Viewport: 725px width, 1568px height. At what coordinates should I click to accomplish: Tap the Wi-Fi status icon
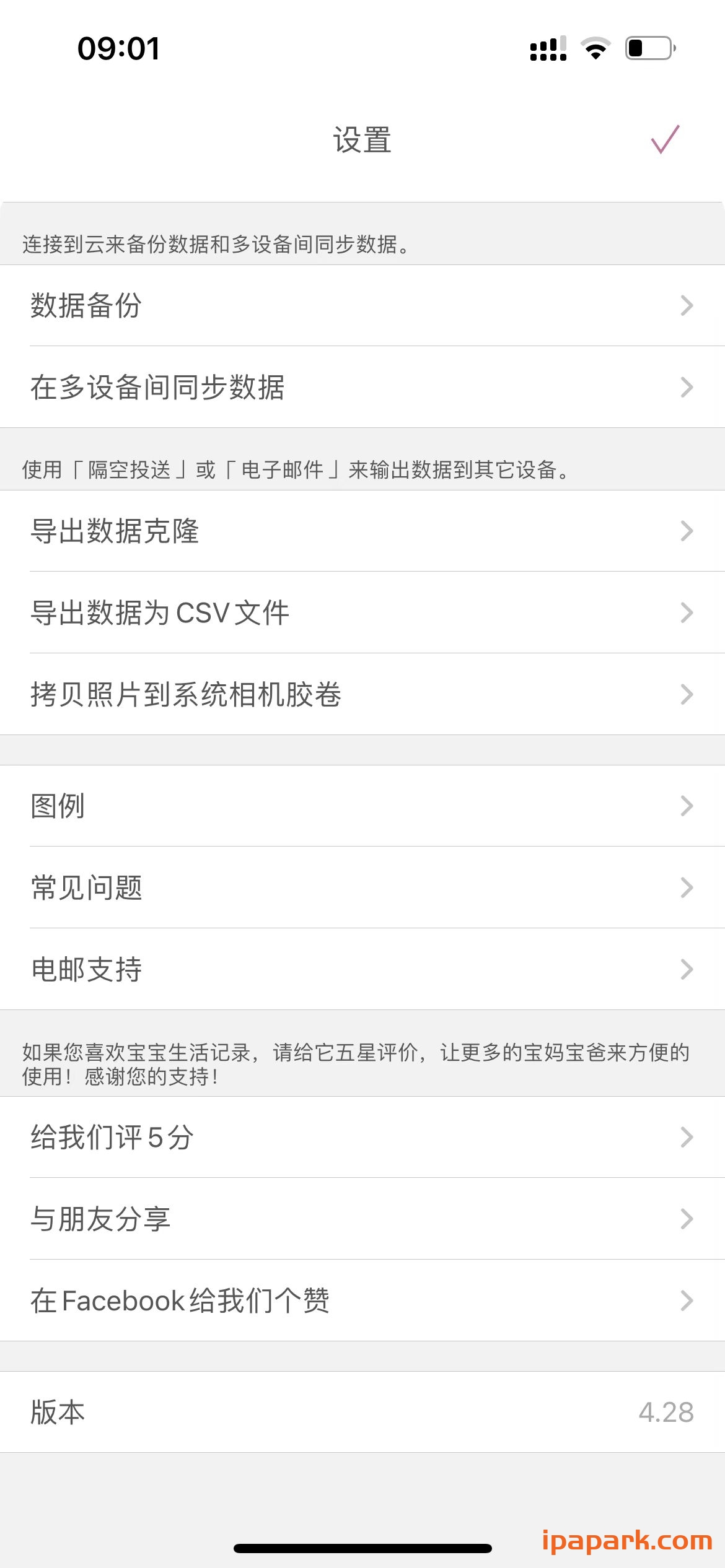596,48
